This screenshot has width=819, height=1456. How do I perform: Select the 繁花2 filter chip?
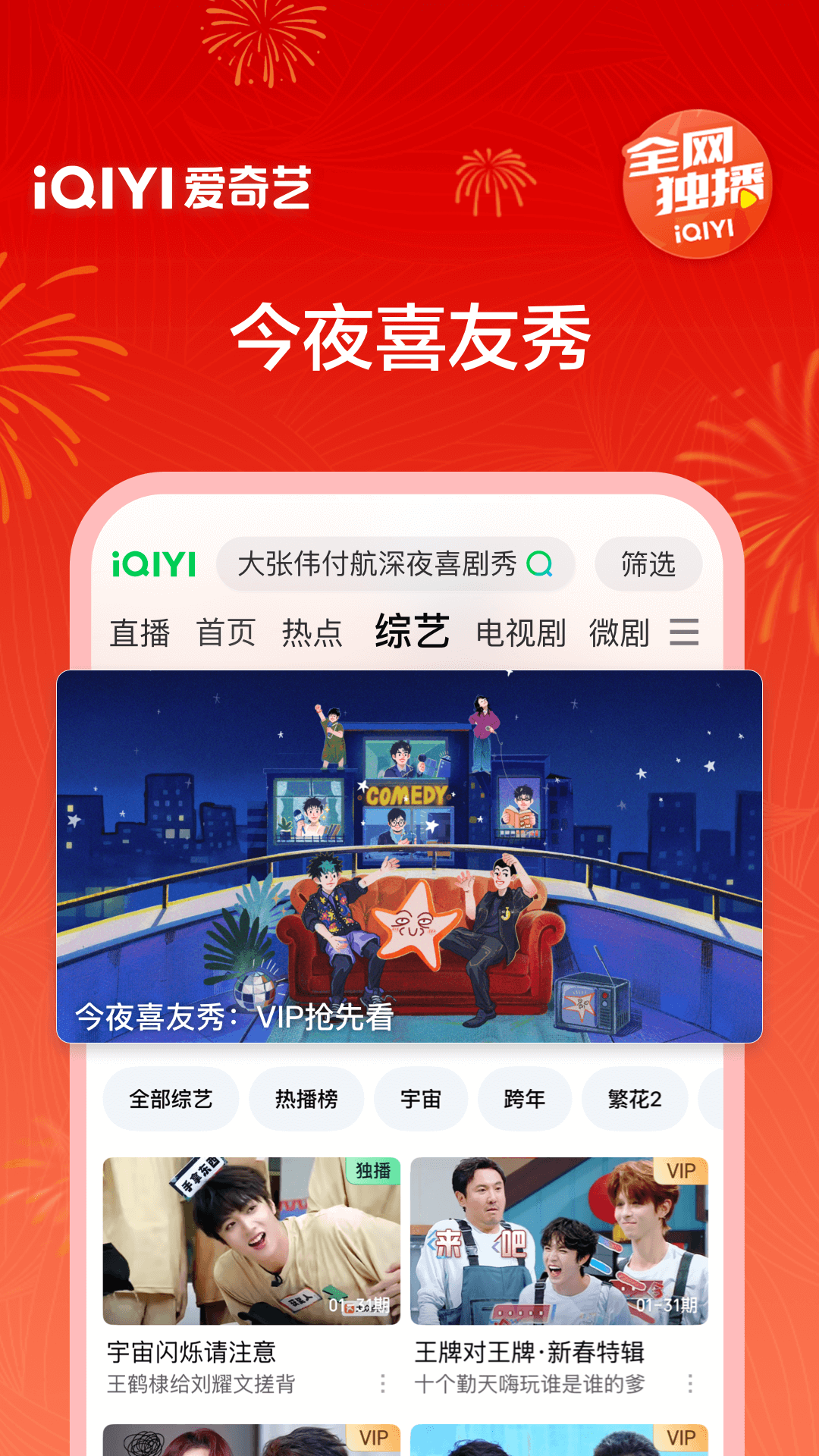tap(634, 1099)
